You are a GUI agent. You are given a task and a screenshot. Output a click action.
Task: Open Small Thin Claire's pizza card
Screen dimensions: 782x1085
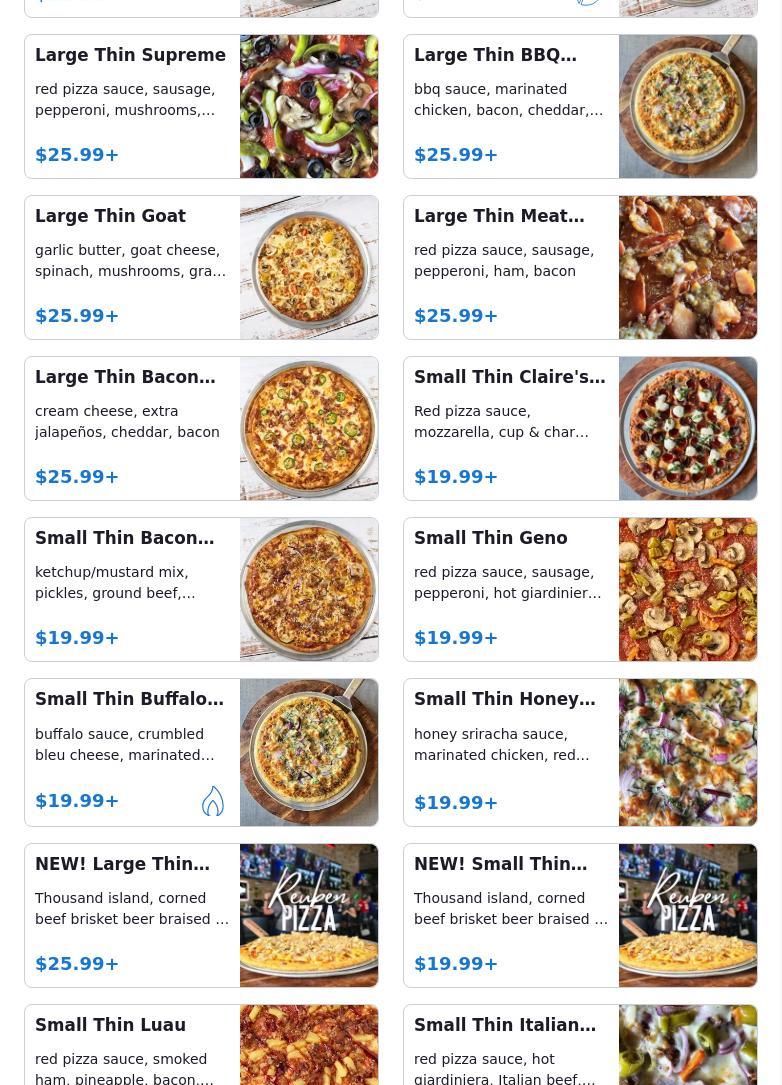[x=580, y=429]
